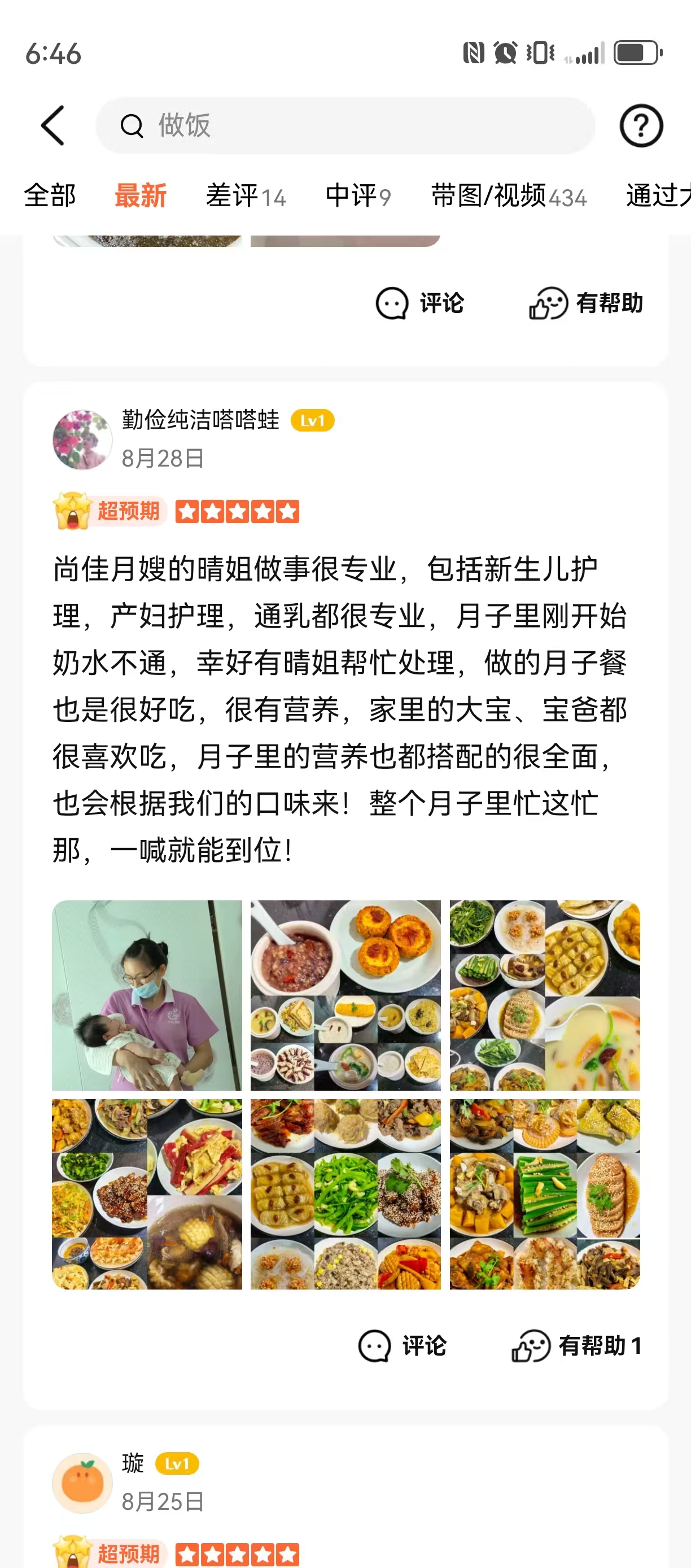Show 差评 reviews tab
The image size is (691, 1568).
point(245,196)
